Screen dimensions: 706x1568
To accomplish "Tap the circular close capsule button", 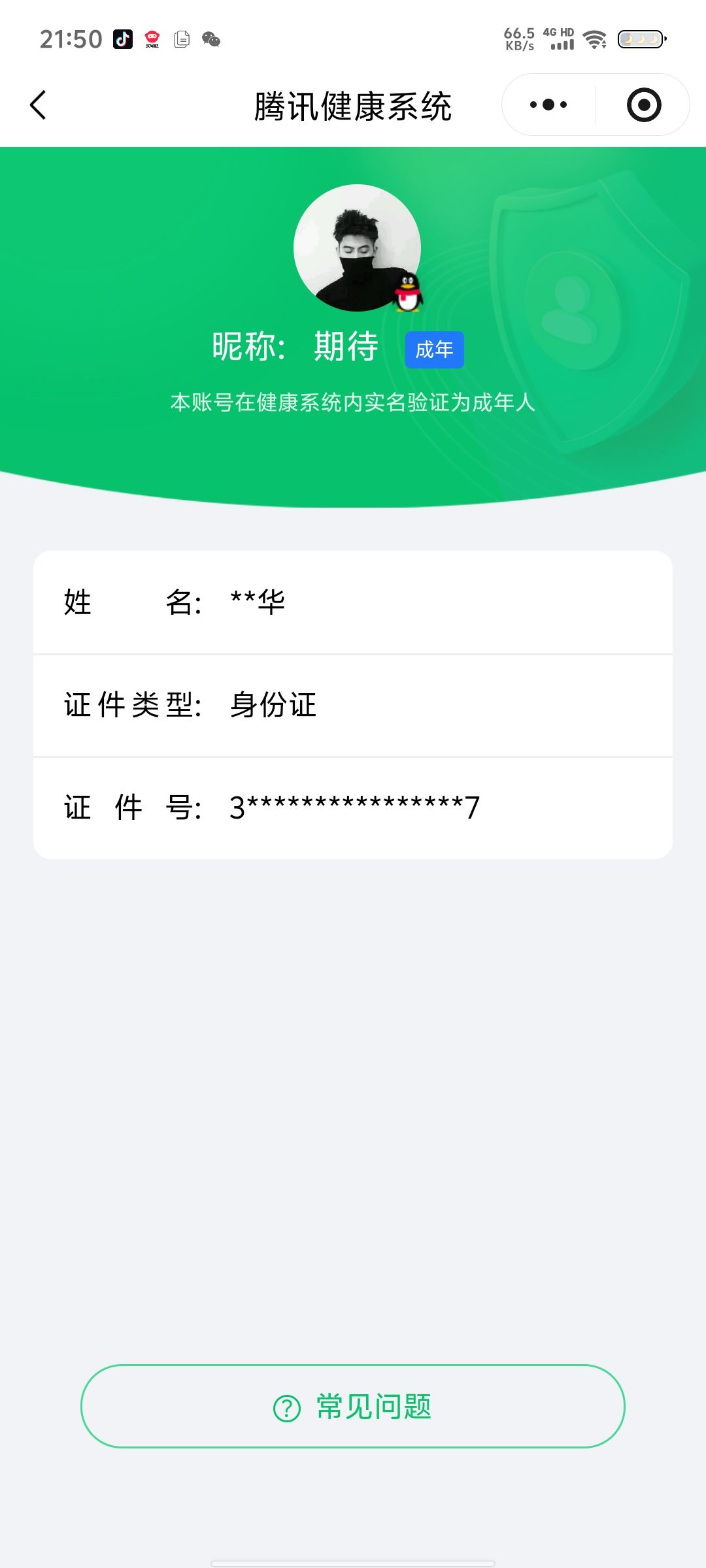I will tap(643, 105).
